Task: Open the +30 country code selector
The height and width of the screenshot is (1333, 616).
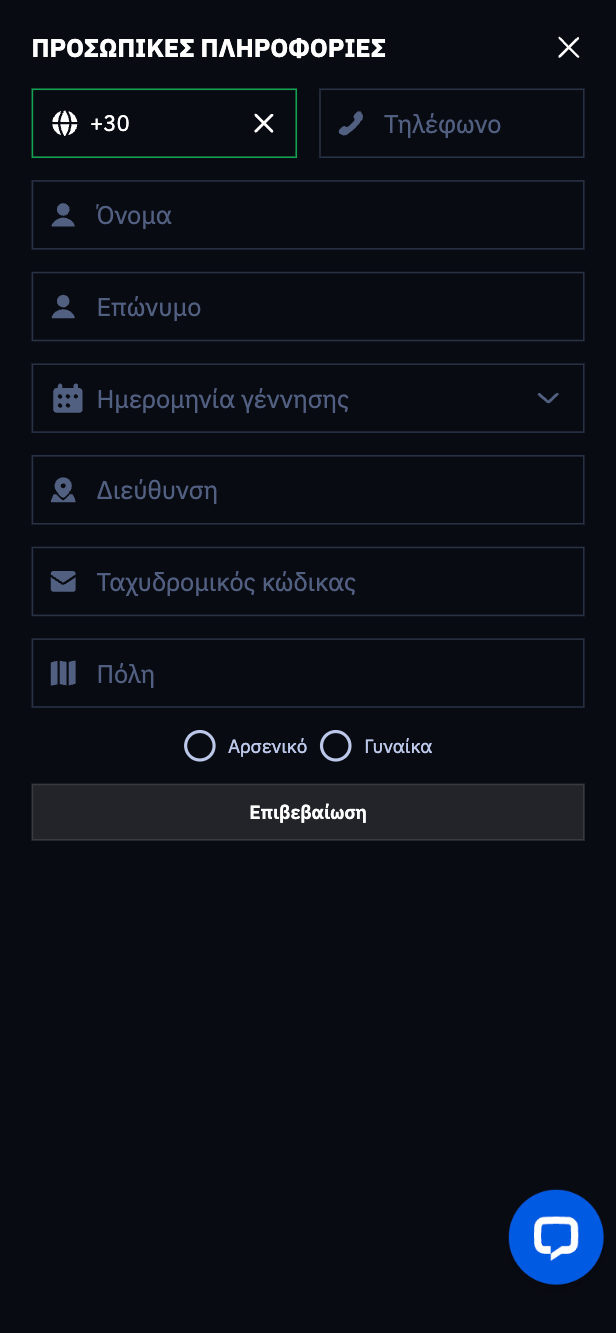Action: tap(150, 123)
